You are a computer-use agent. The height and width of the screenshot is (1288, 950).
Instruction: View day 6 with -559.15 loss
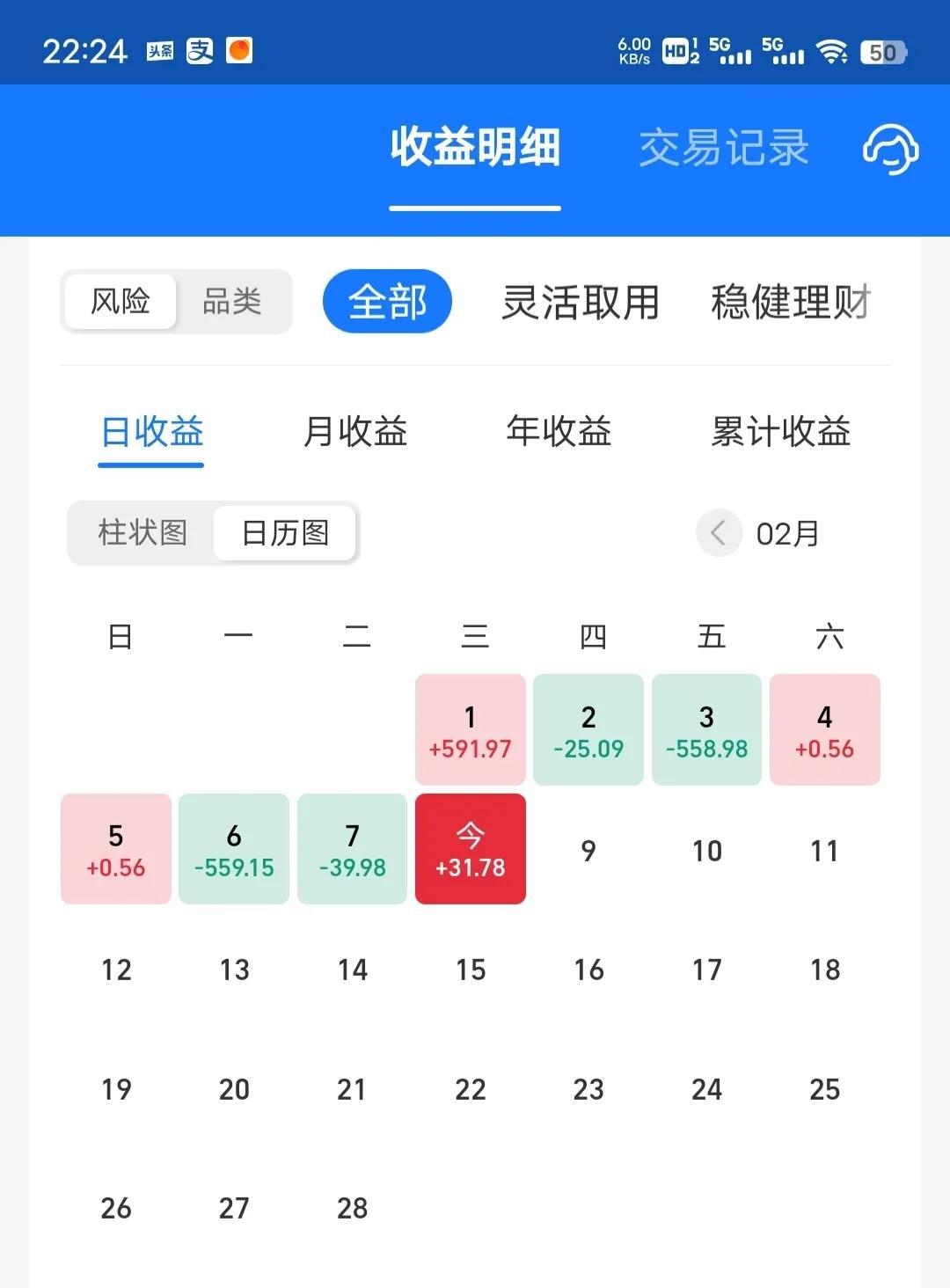[234, 849]
